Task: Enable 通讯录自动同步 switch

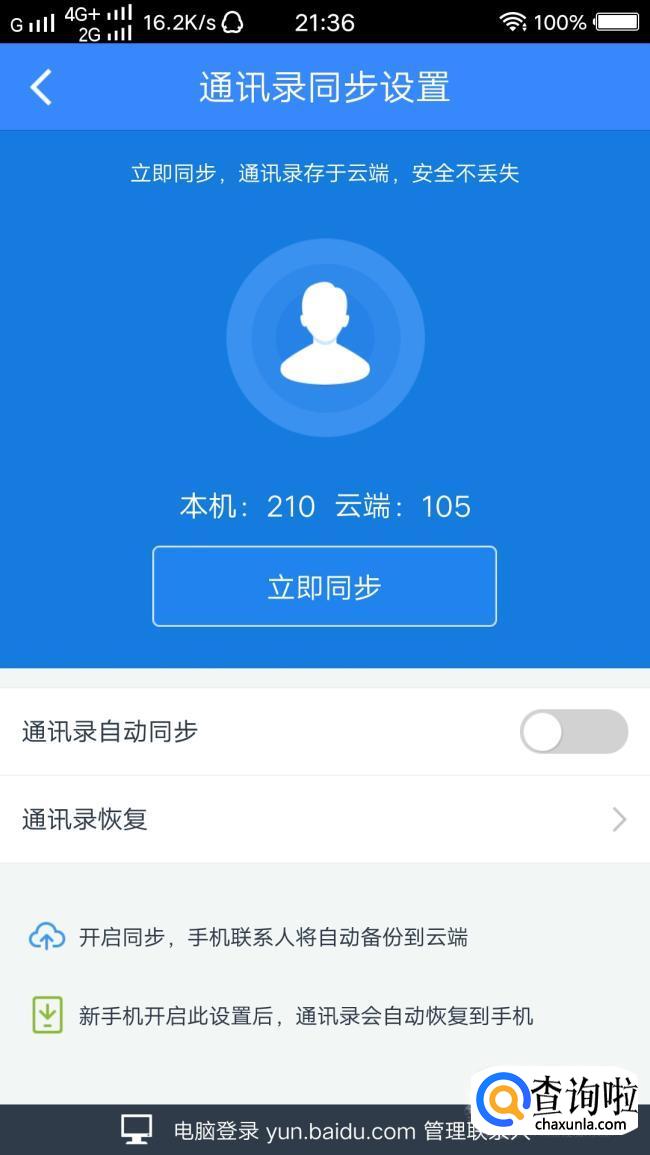Action: tap(573, 732)
